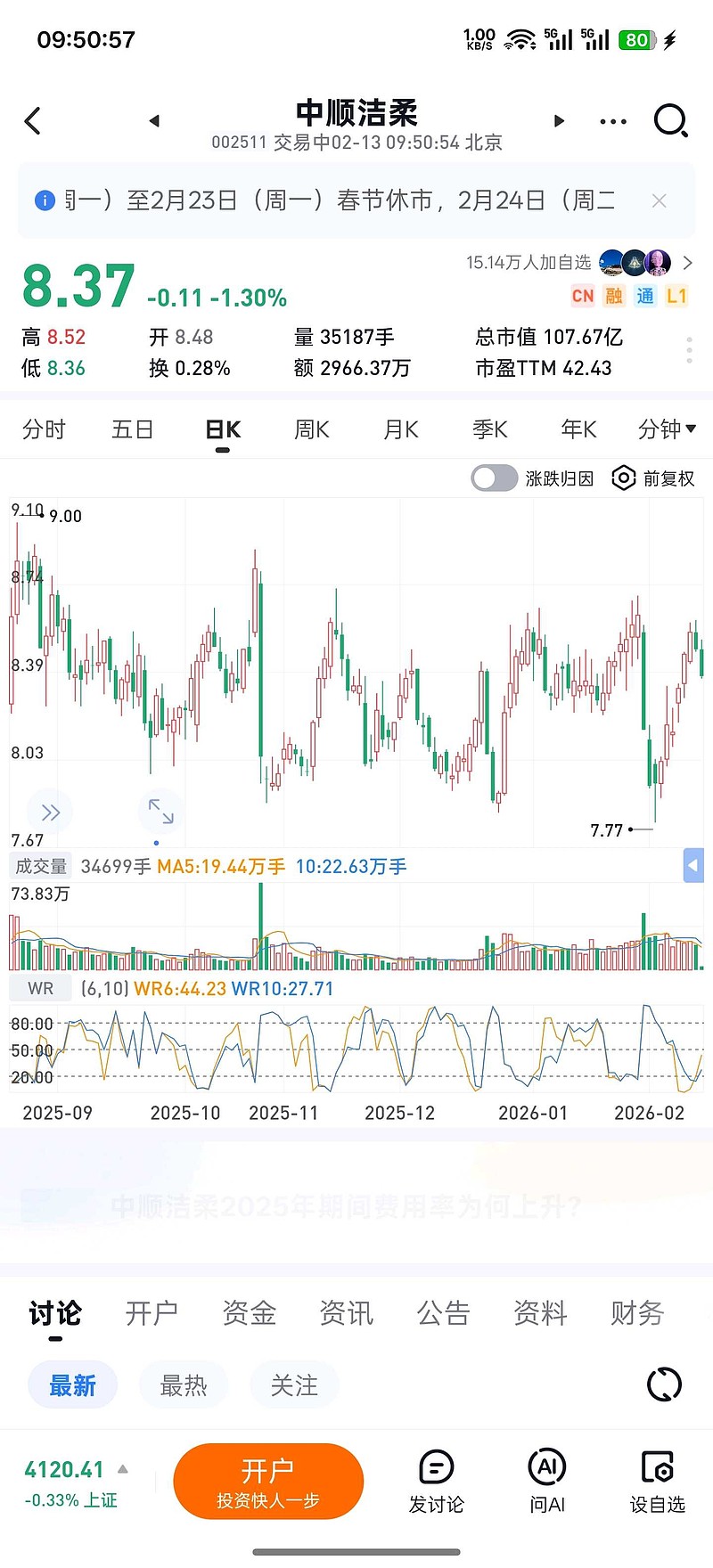This screenshot has height=1568, width=713.
Task: Close the holiday notice banner
Action: coord(659,200)
